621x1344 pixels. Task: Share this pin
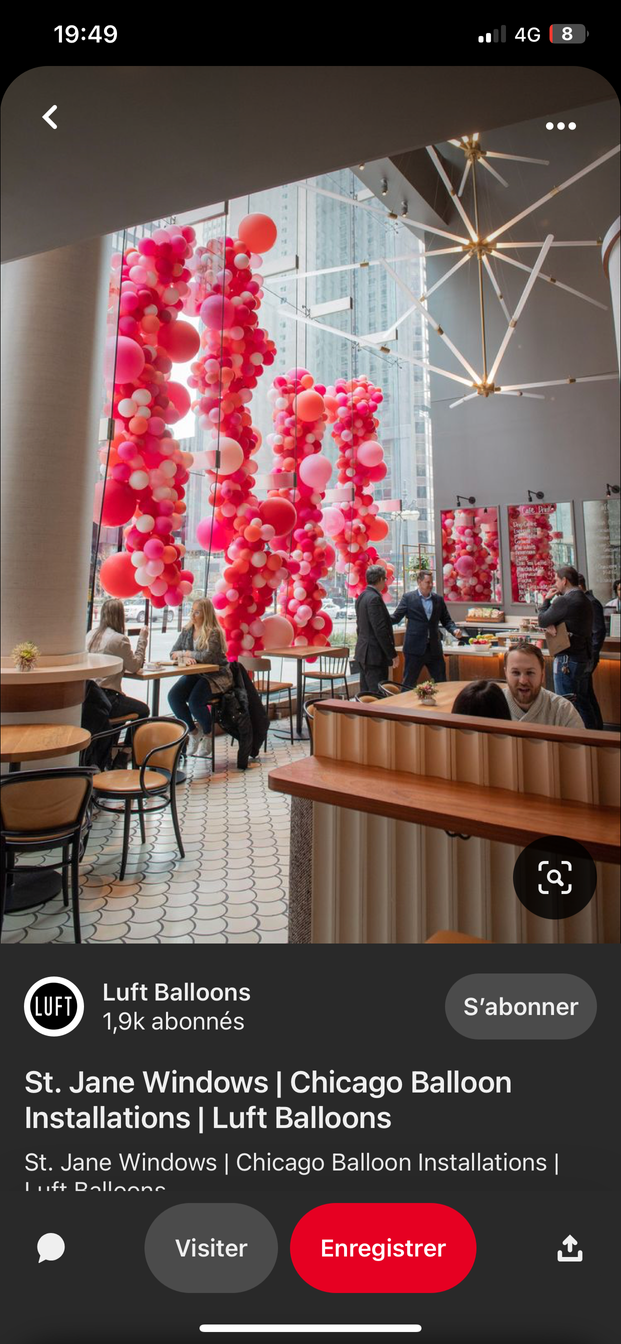click(x=569, y=1247)
